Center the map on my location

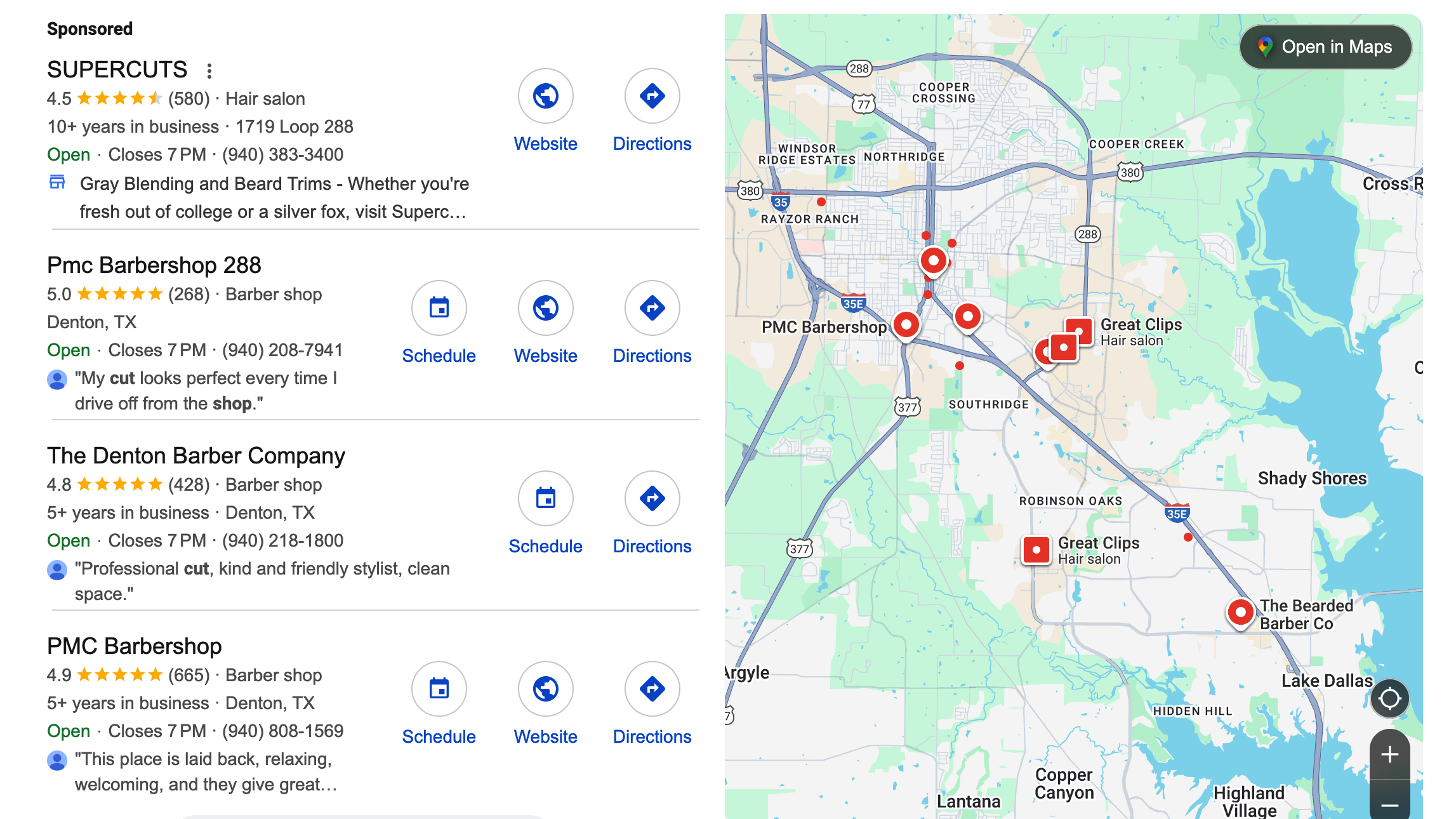pyautogui.click(x=1389, y=698)
